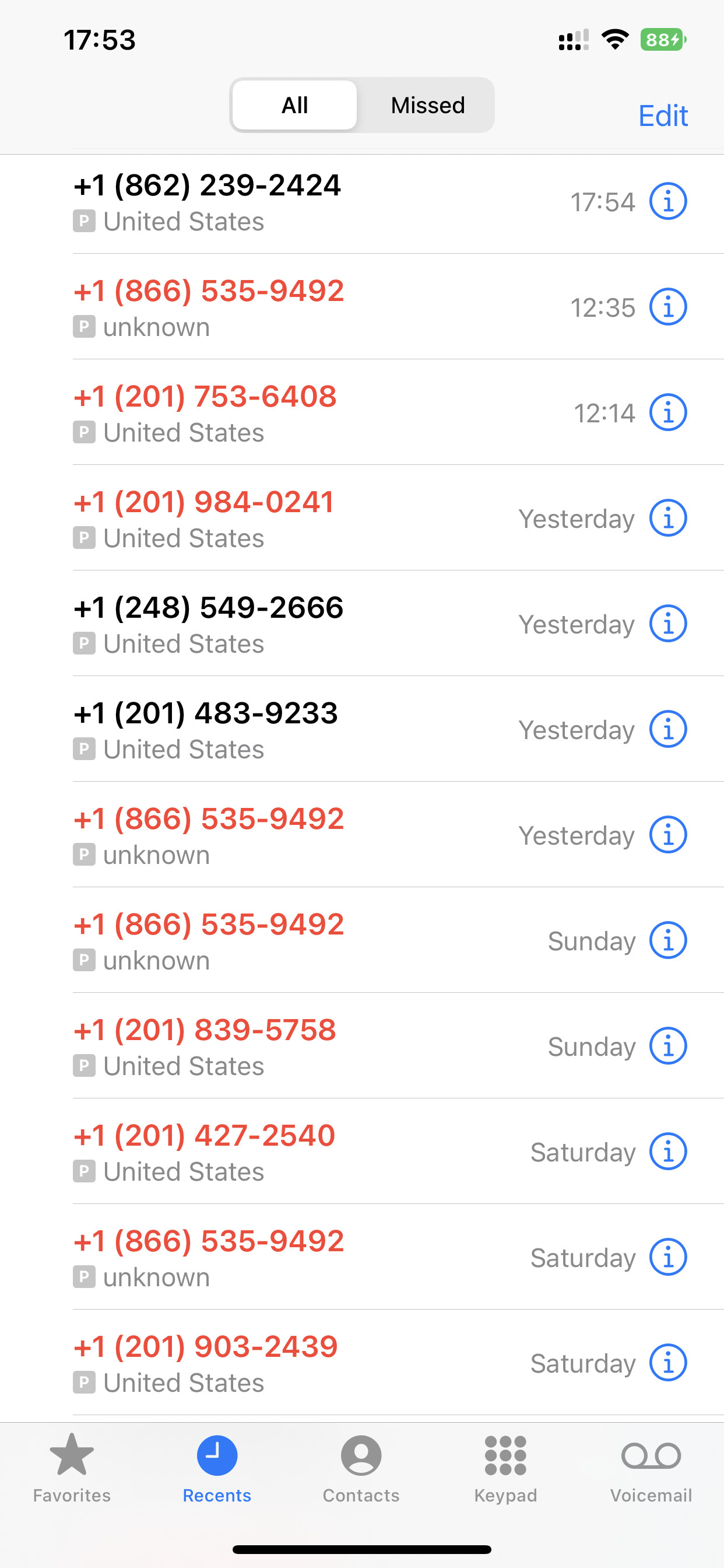Open the Voicemail tab
Image resolution: width=724 pixels, height=1568 pixels.
[651, 1468]
